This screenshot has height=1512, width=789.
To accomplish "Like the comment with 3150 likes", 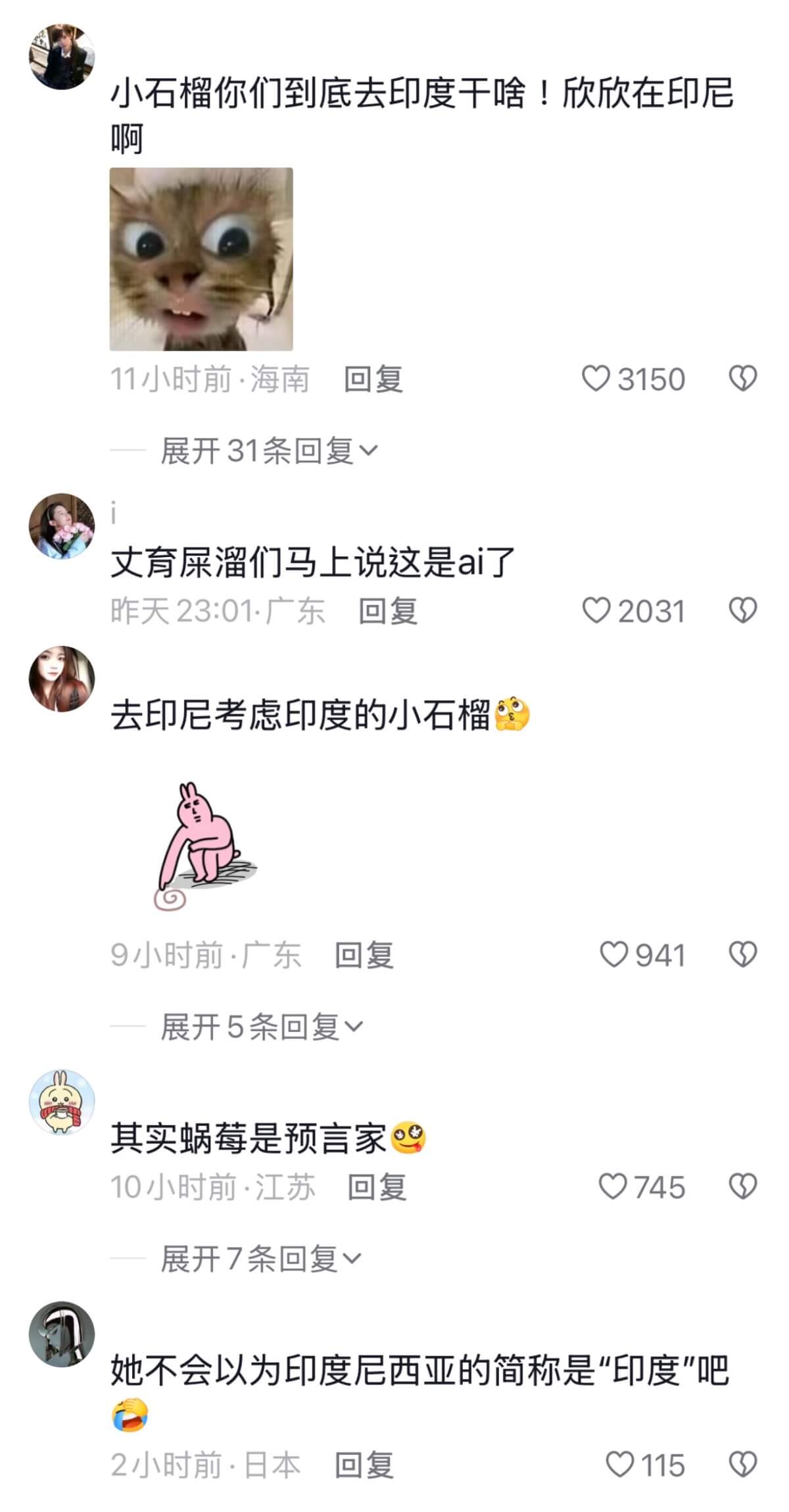I will 596,379.
